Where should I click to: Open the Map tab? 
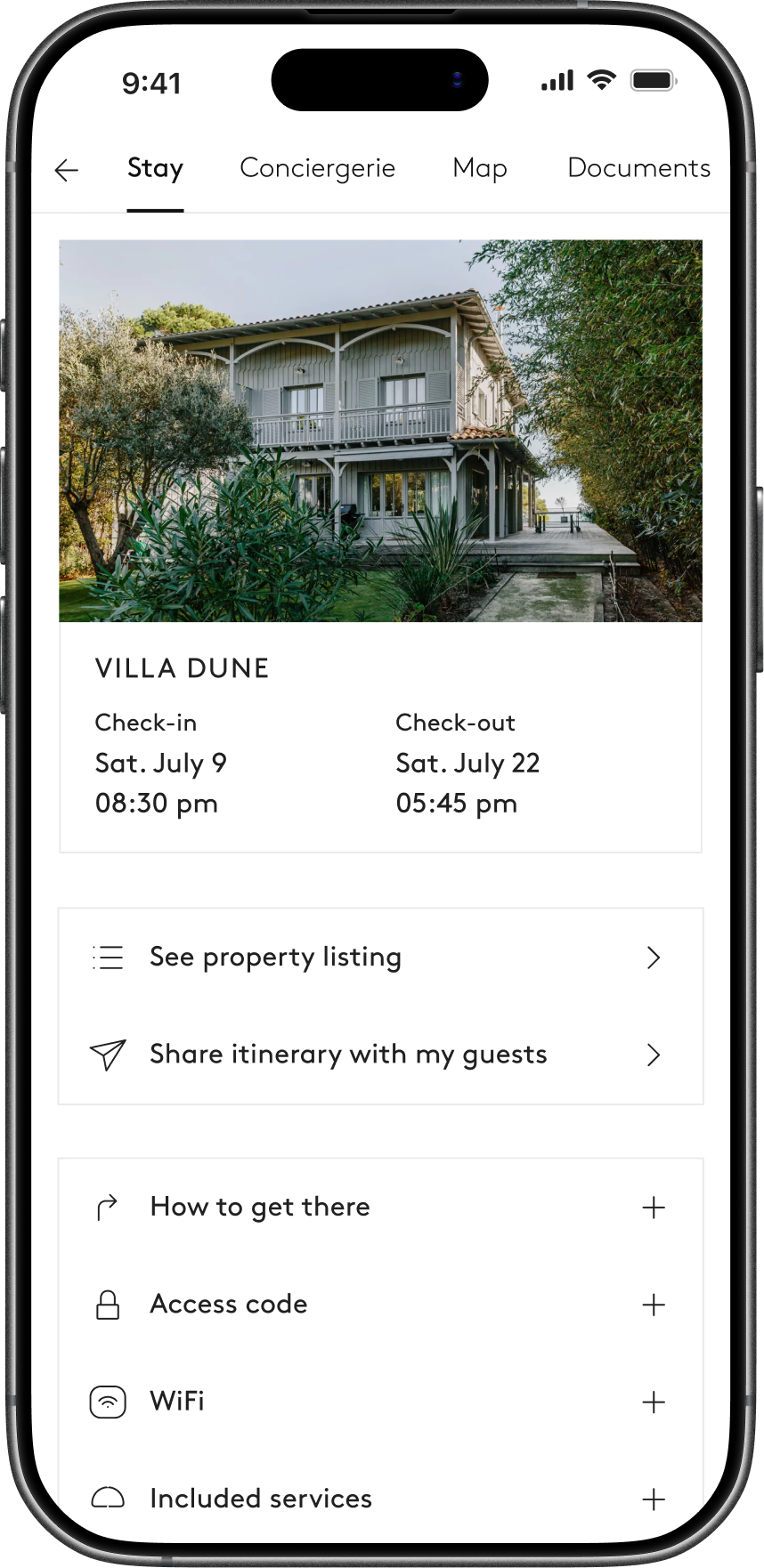[x=479, y=168]
